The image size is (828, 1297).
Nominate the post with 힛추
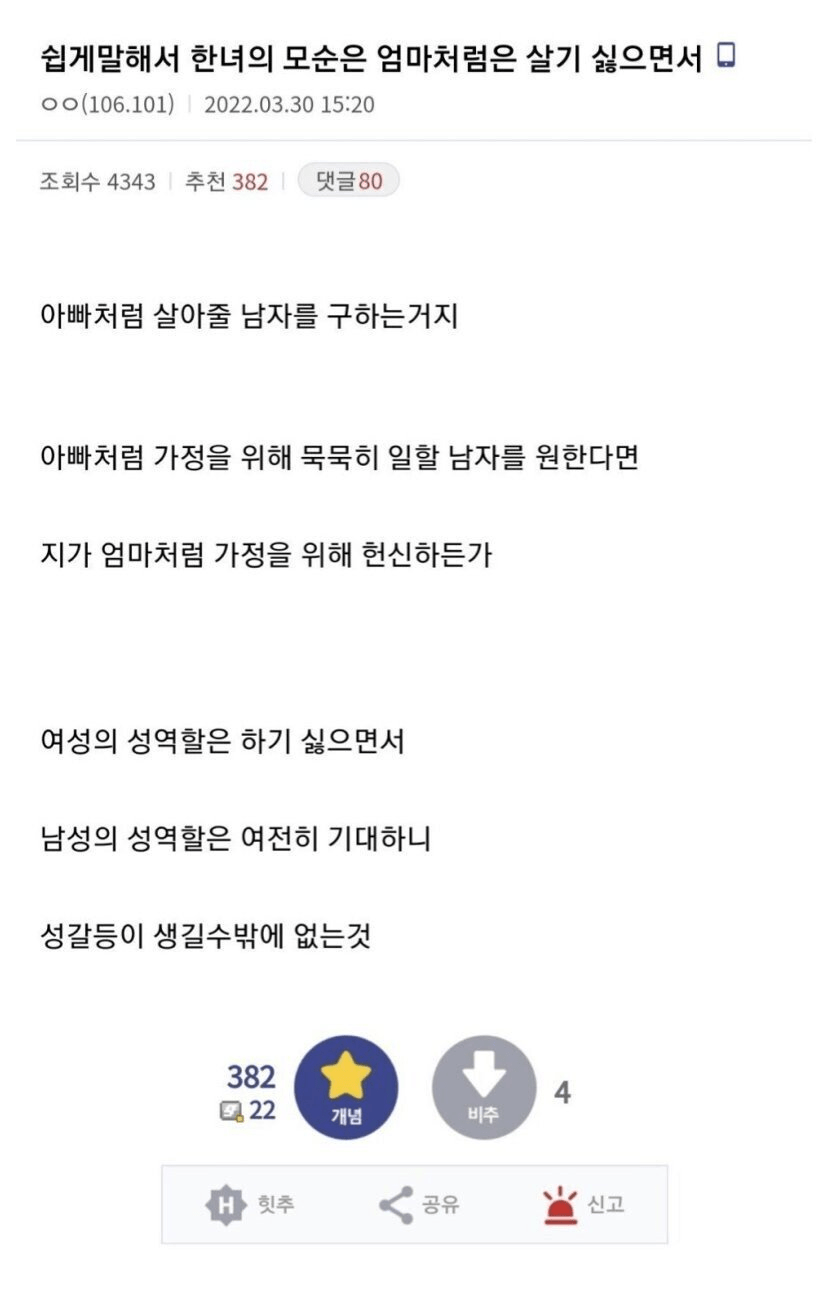(249, 1205)
